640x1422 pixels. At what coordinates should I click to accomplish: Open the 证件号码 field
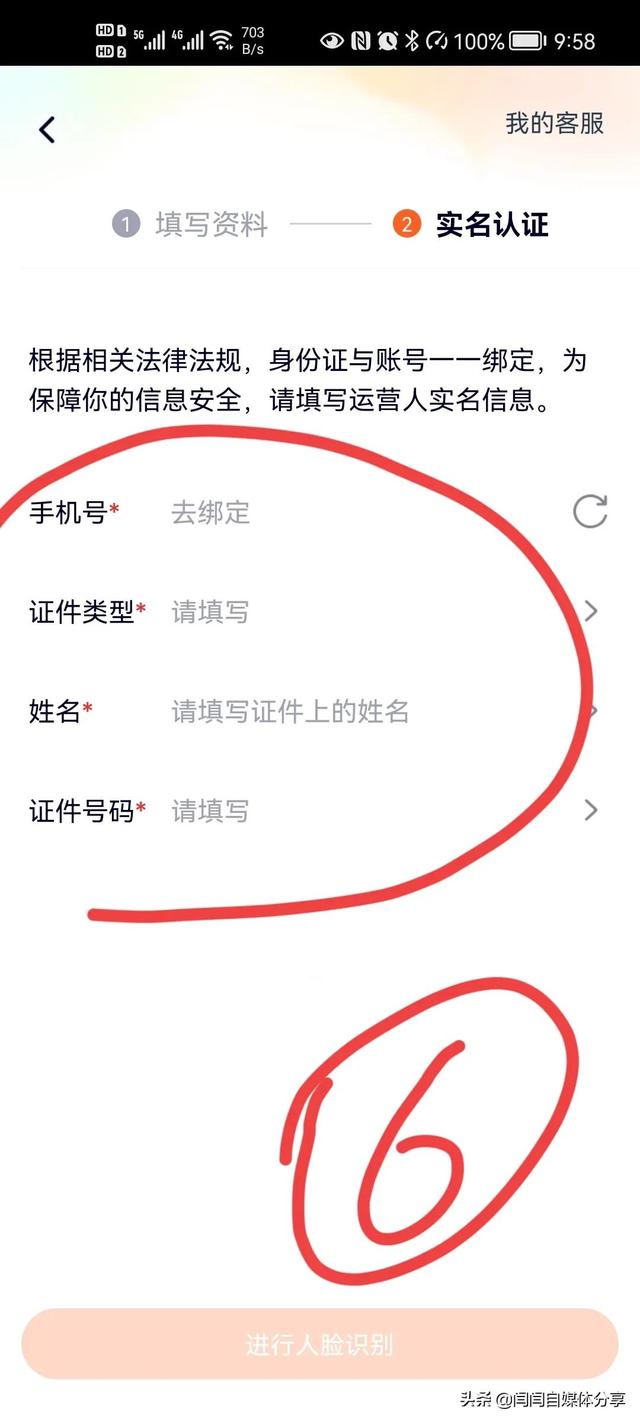click(x=380, y=811)
